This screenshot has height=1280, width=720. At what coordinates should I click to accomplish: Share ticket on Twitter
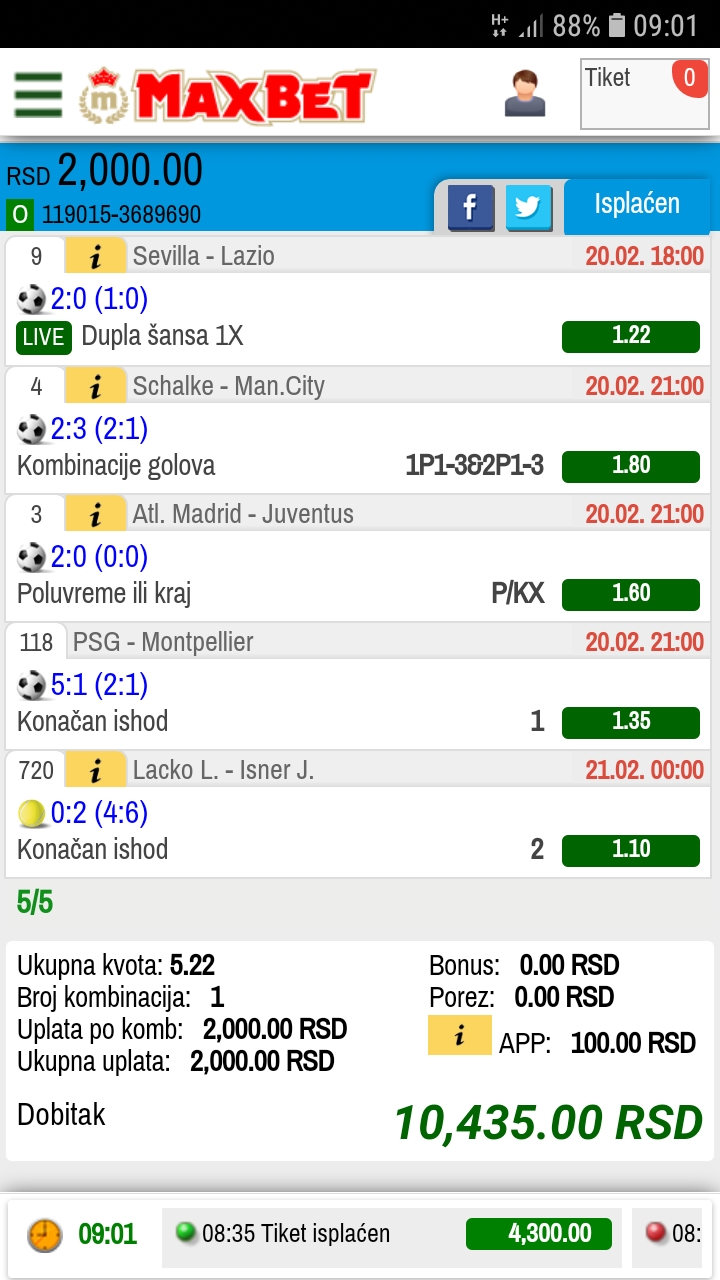click(529, 209)
